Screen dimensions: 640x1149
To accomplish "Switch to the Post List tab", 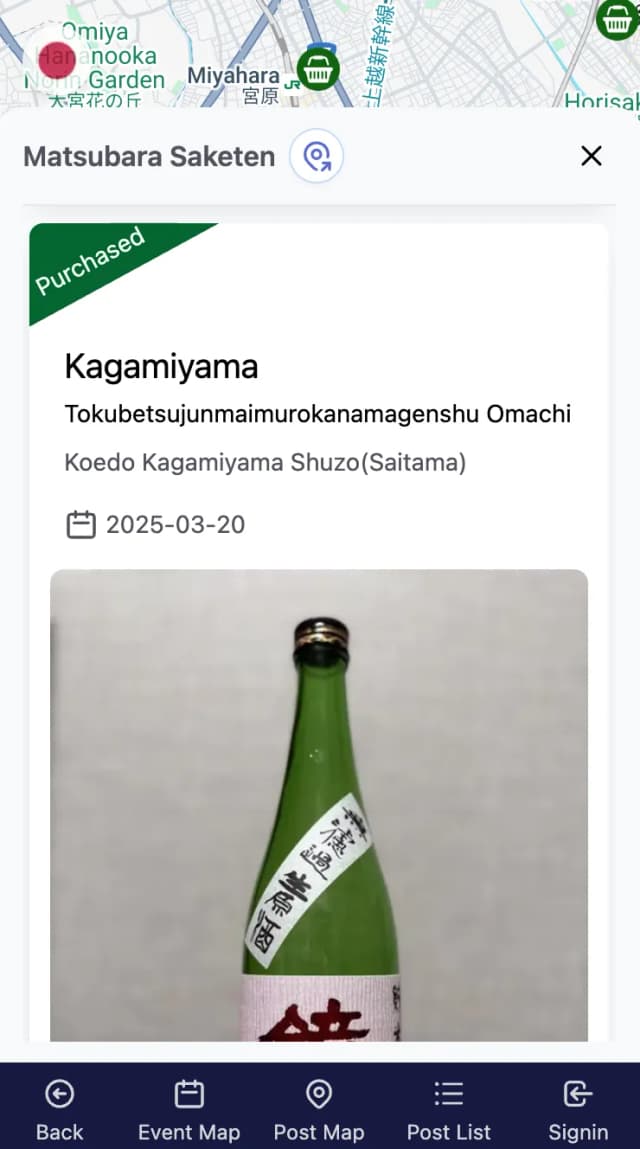I will click(x=448, y=1109).
